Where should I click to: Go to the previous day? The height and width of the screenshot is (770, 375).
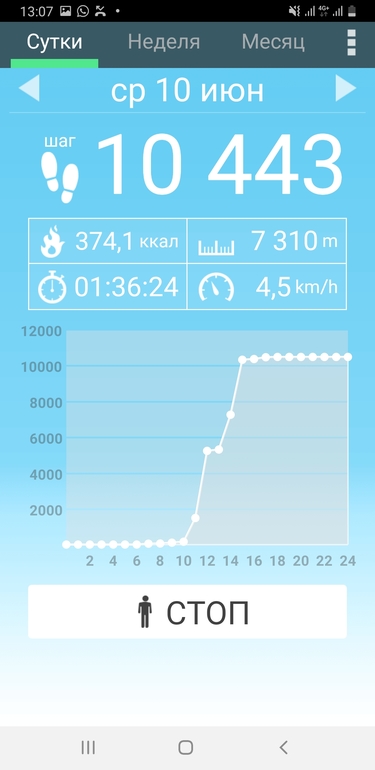[29, 89]
